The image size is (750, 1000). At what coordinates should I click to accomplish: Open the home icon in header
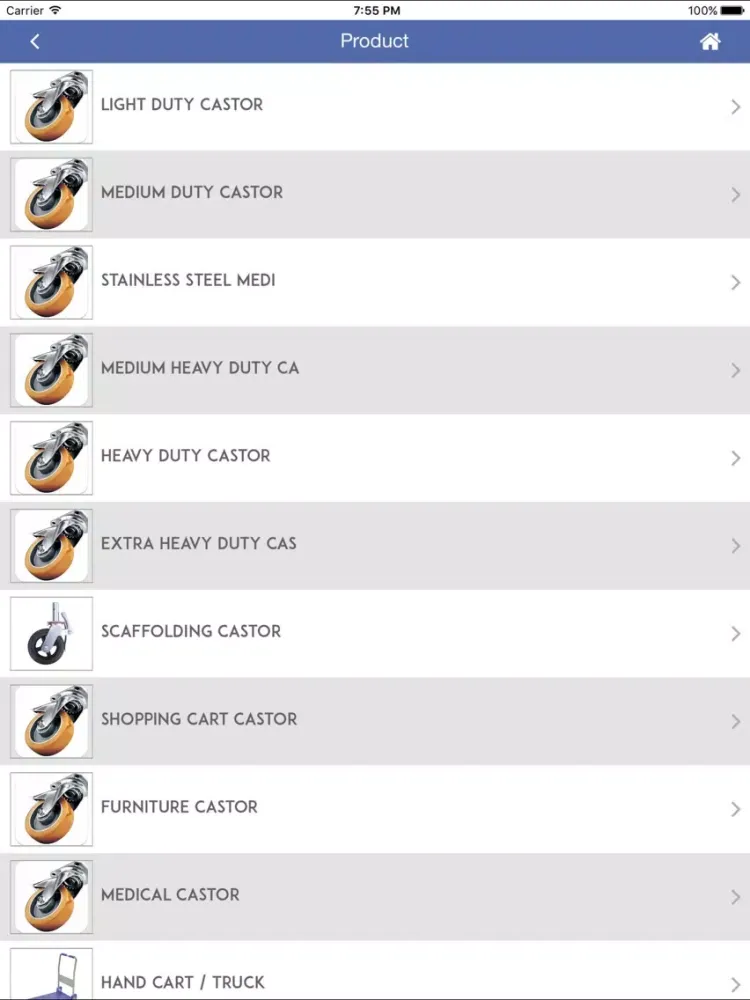tap(710, 41)
